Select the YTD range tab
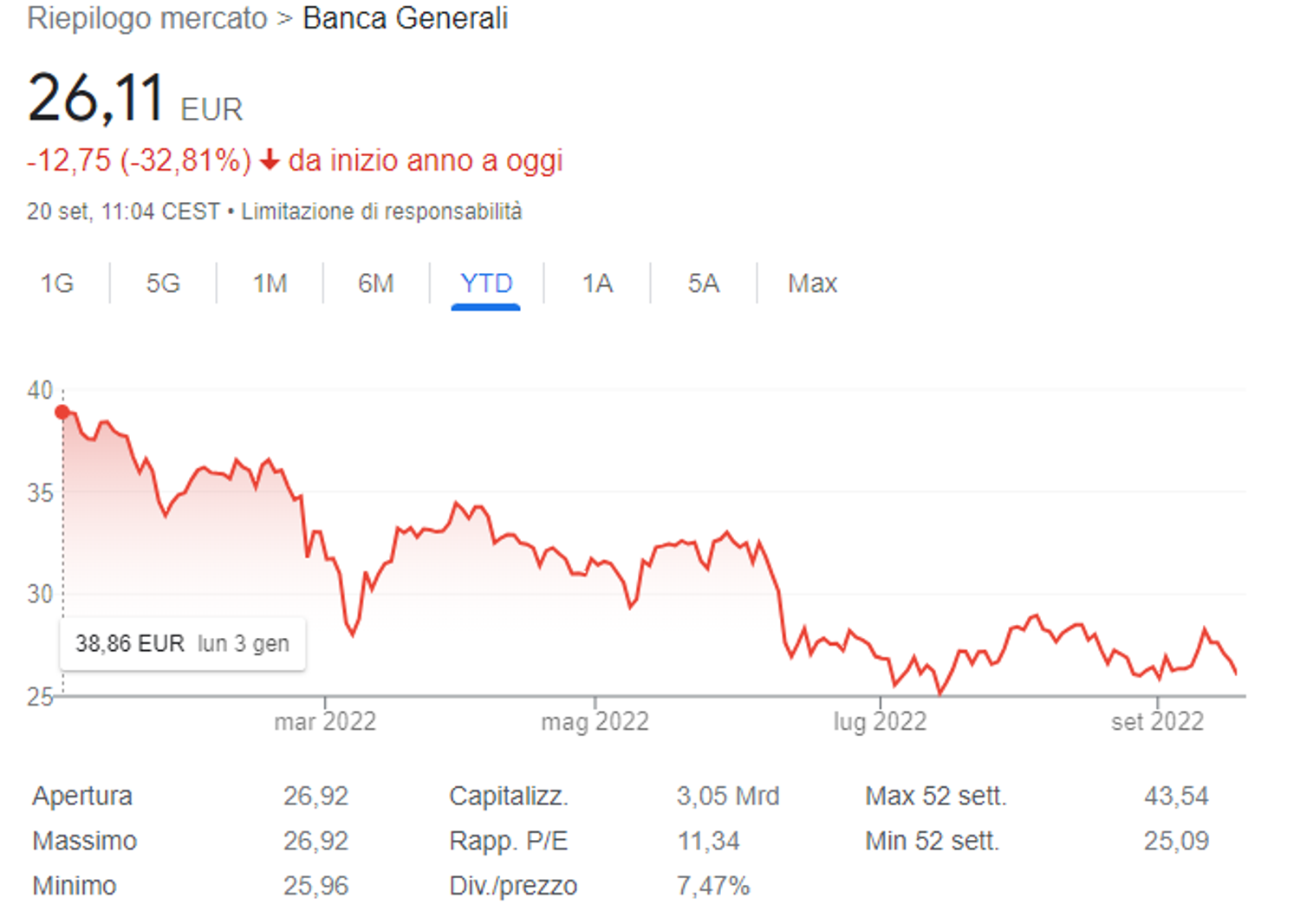Viewport: 1300px width, 924px height. coord(486,283)
